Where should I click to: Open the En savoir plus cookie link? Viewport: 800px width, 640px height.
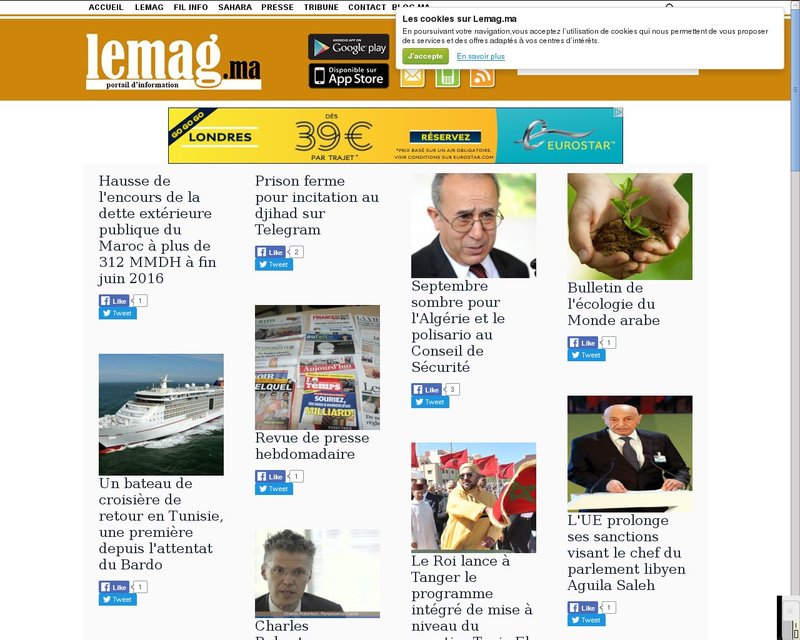pos(480,56)
